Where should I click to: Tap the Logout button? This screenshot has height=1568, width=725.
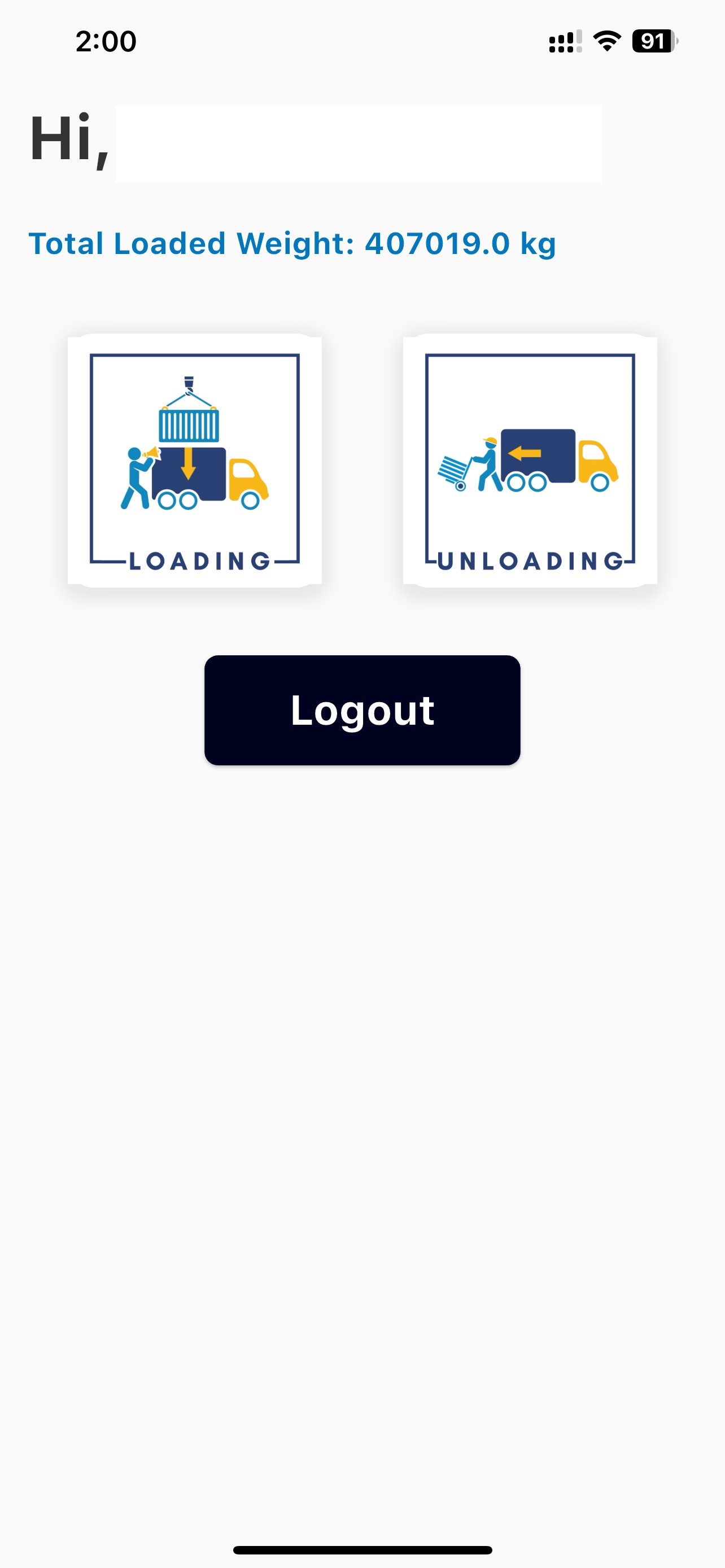click(x=362, y=709)
